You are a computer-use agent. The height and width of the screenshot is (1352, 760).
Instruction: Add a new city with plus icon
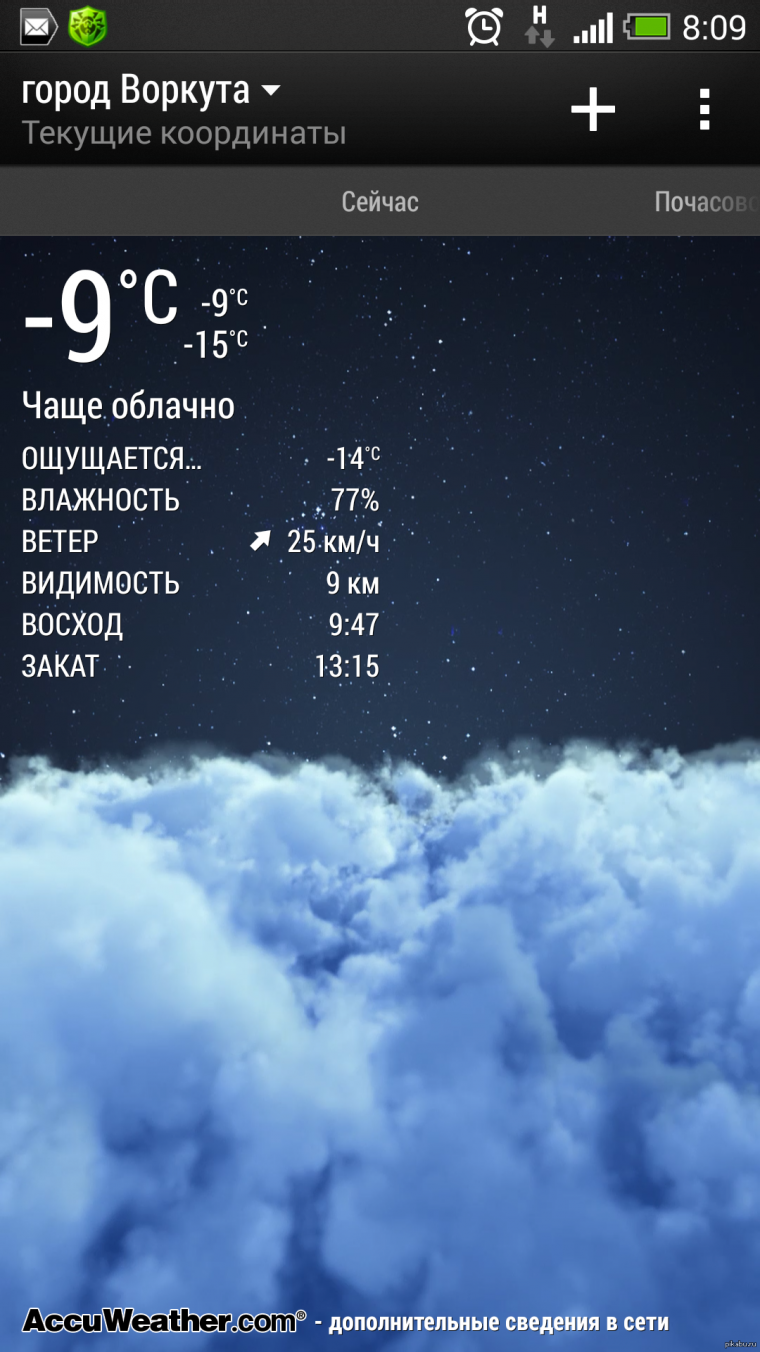[593, 109]
